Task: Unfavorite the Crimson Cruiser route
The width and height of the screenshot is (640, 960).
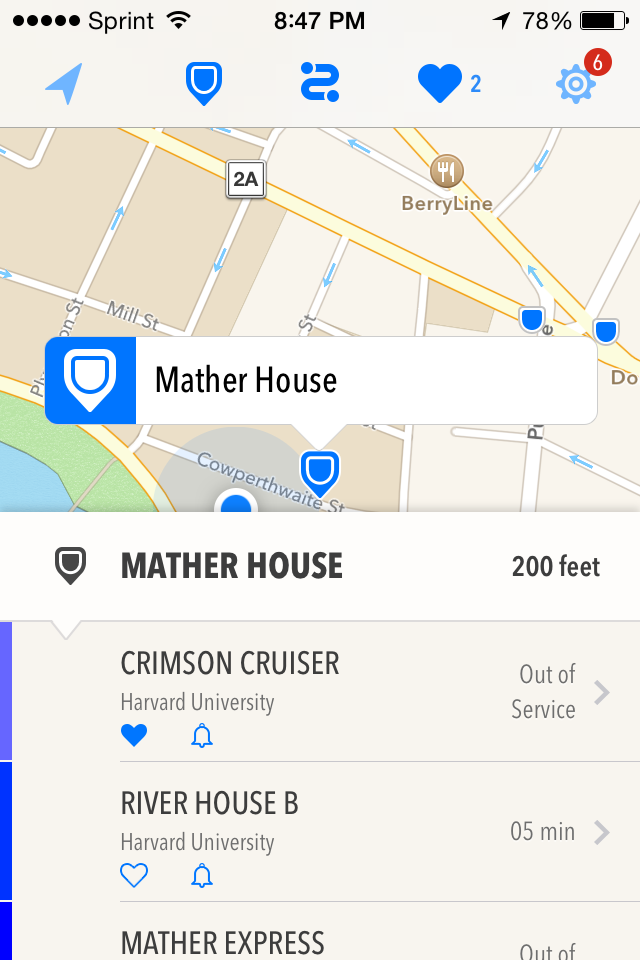Action: point(134,736)
